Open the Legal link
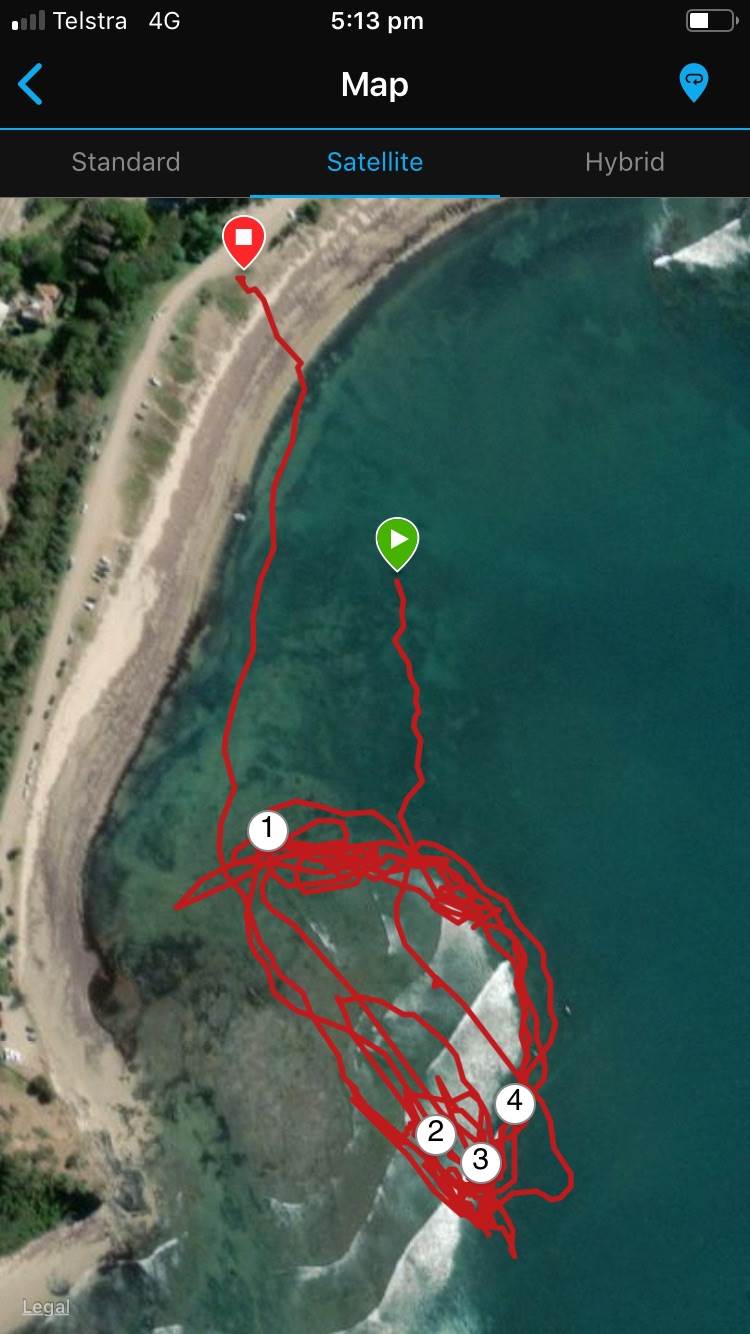Screen dimensions: 750x1334 (x=46, y=1307)
